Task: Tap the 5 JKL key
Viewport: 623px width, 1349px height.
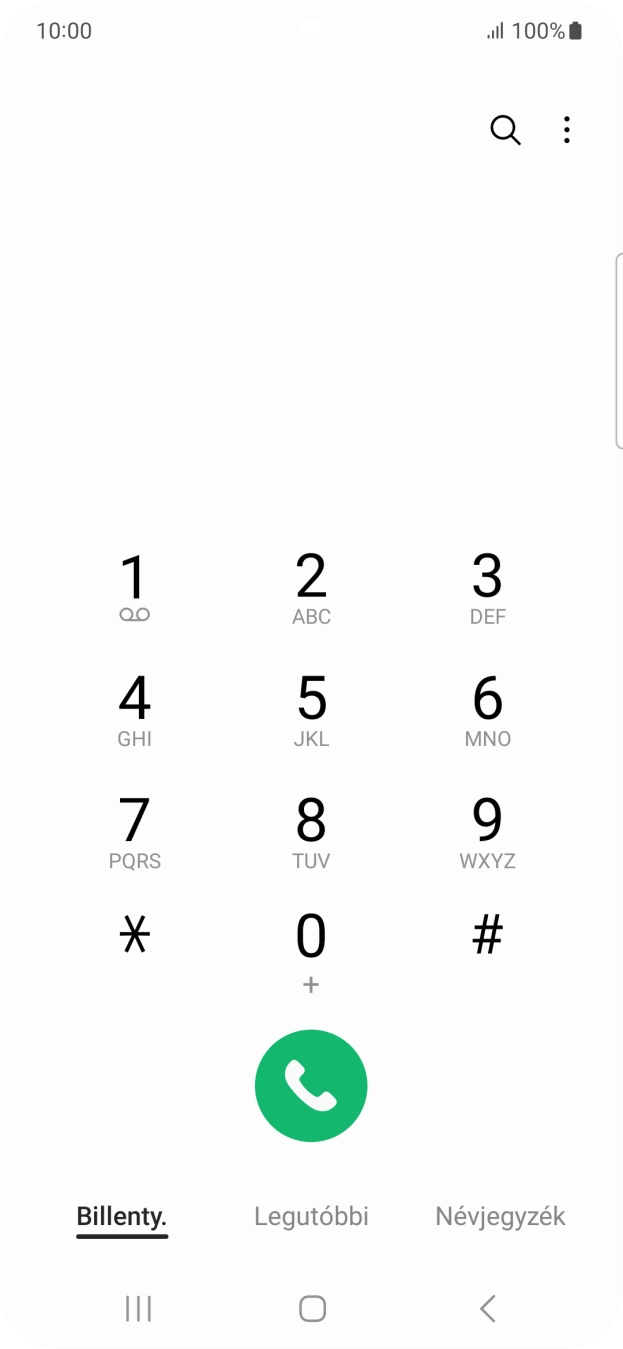Action: [x=311, y=711]
